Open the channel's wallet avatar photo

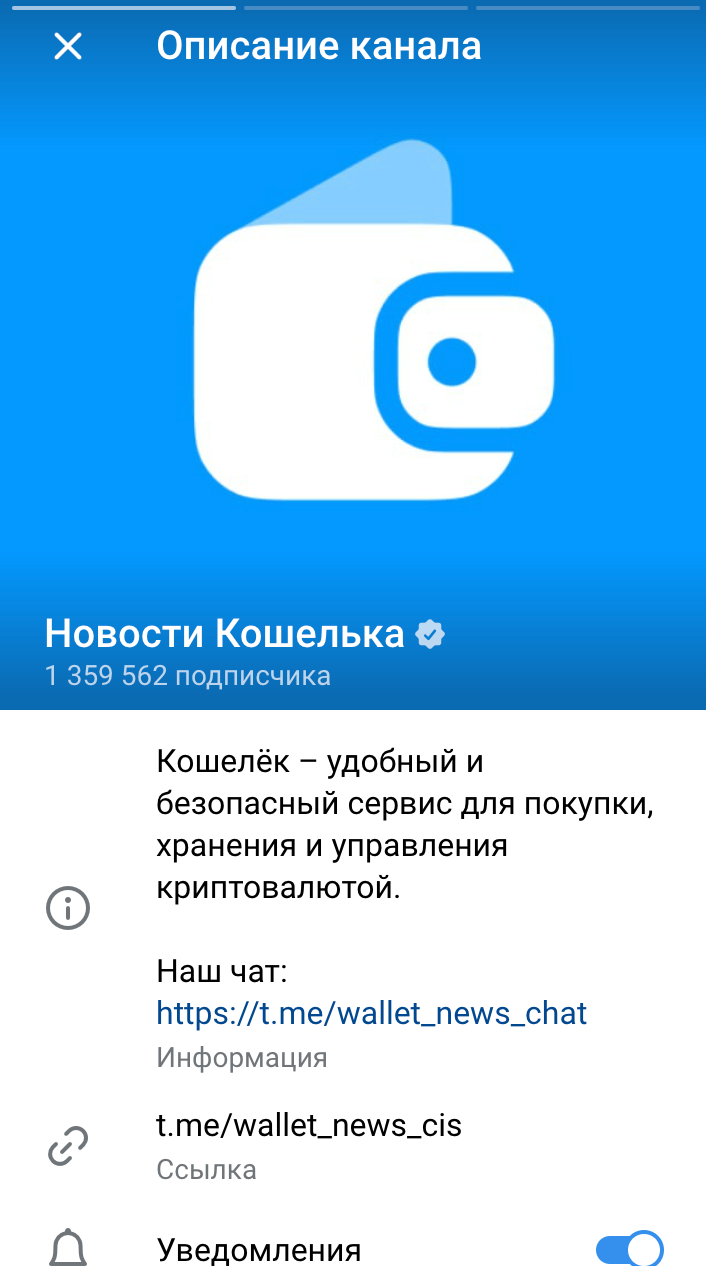click(372, 330)
